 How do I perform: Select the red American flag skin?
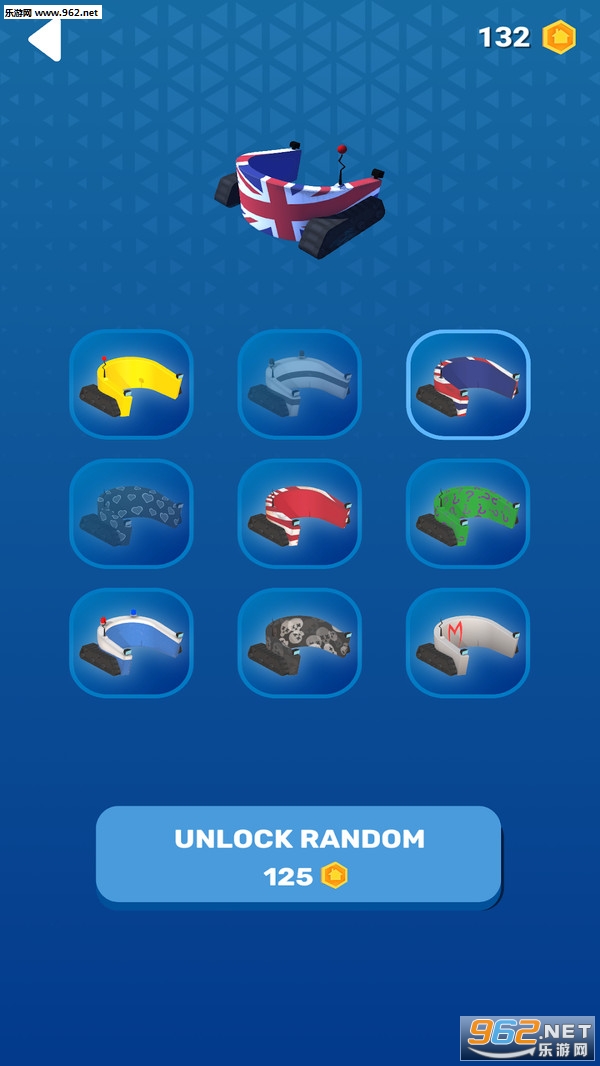[300, 513]
